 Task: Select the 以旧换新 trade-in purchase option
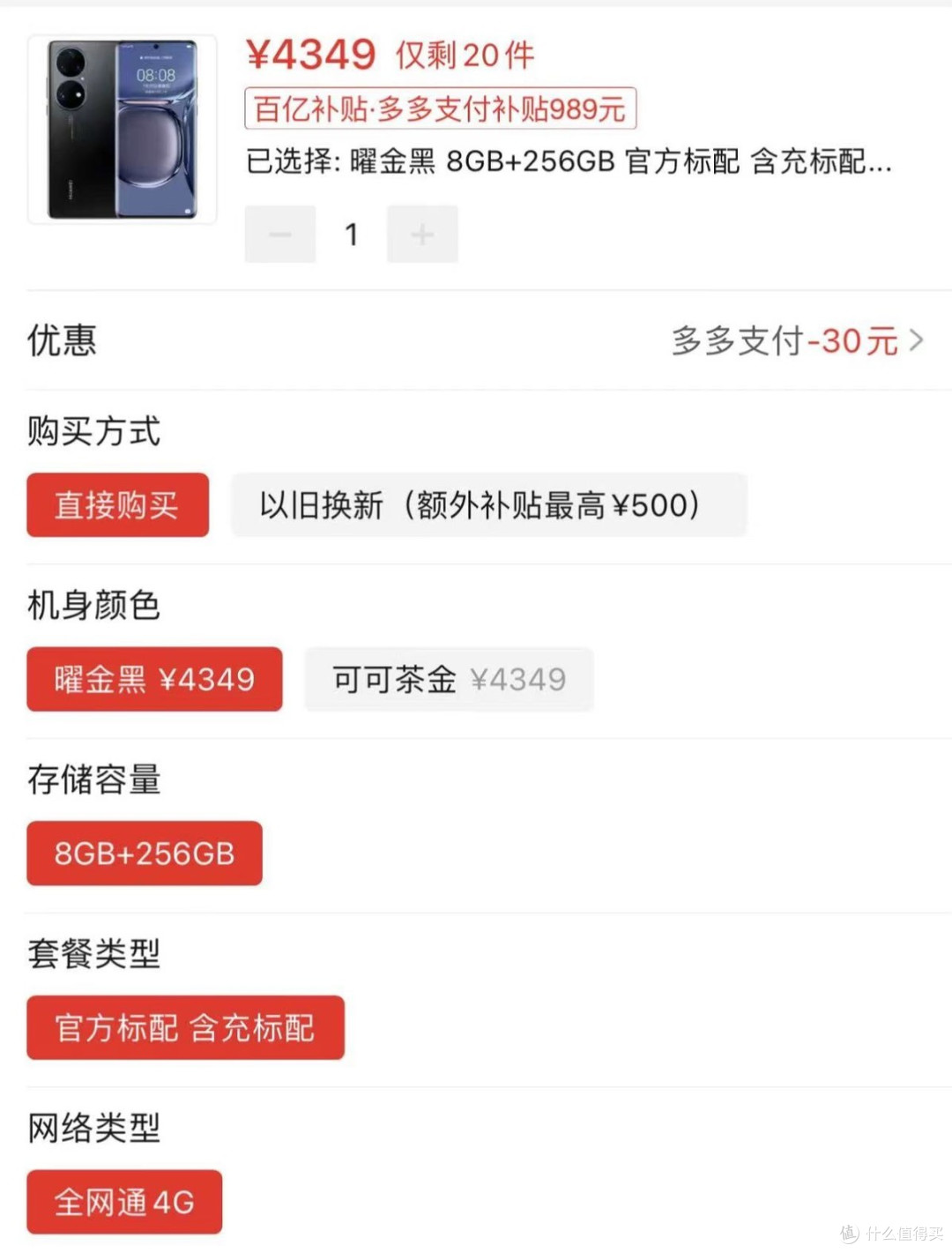(488, 504)
